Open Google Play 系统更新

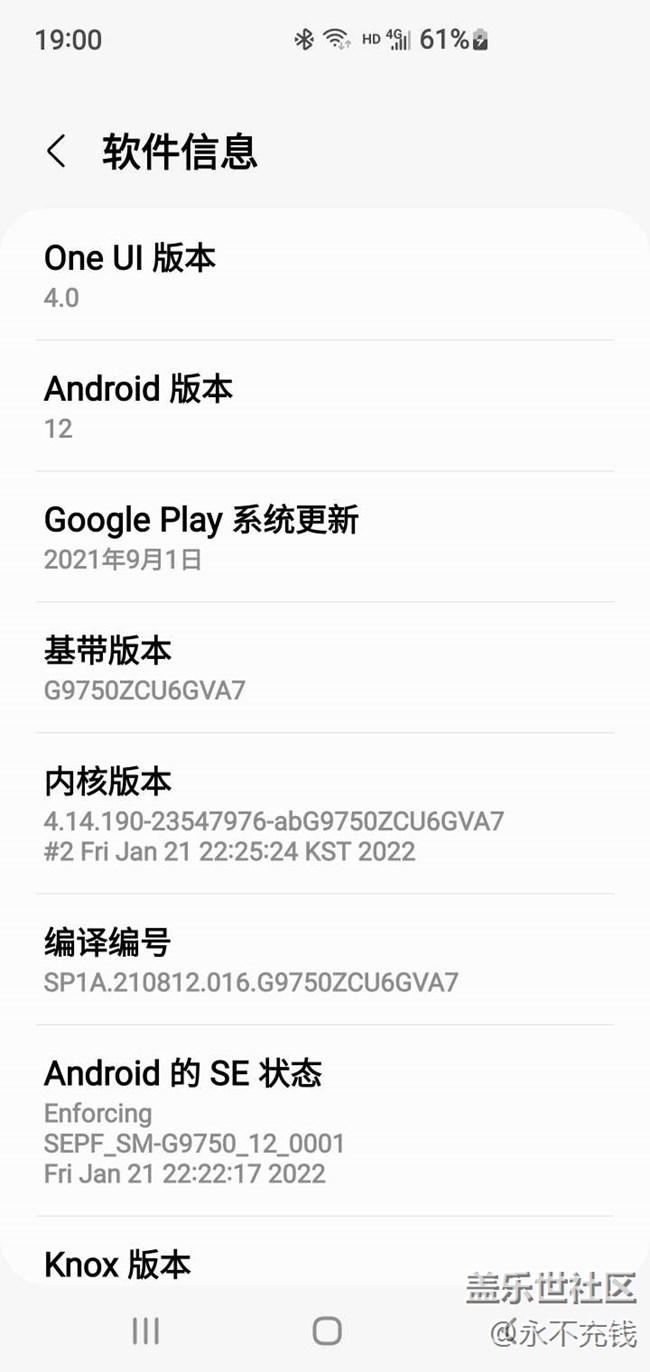click(200, 537)
